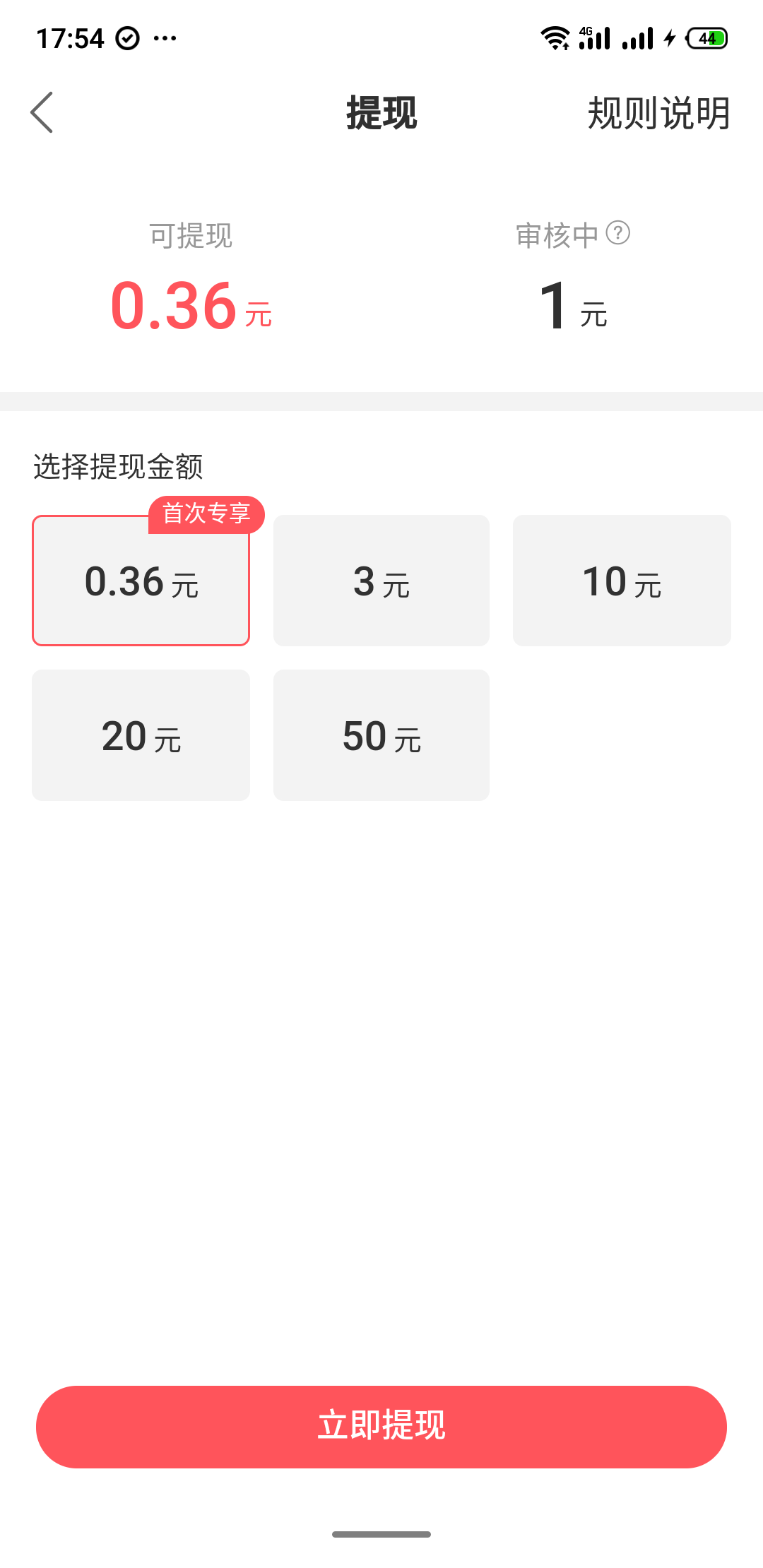This screenshot has height=1568, width=763.
Task: Select the 10 元 withdrawal option
Action: [622, 581]
